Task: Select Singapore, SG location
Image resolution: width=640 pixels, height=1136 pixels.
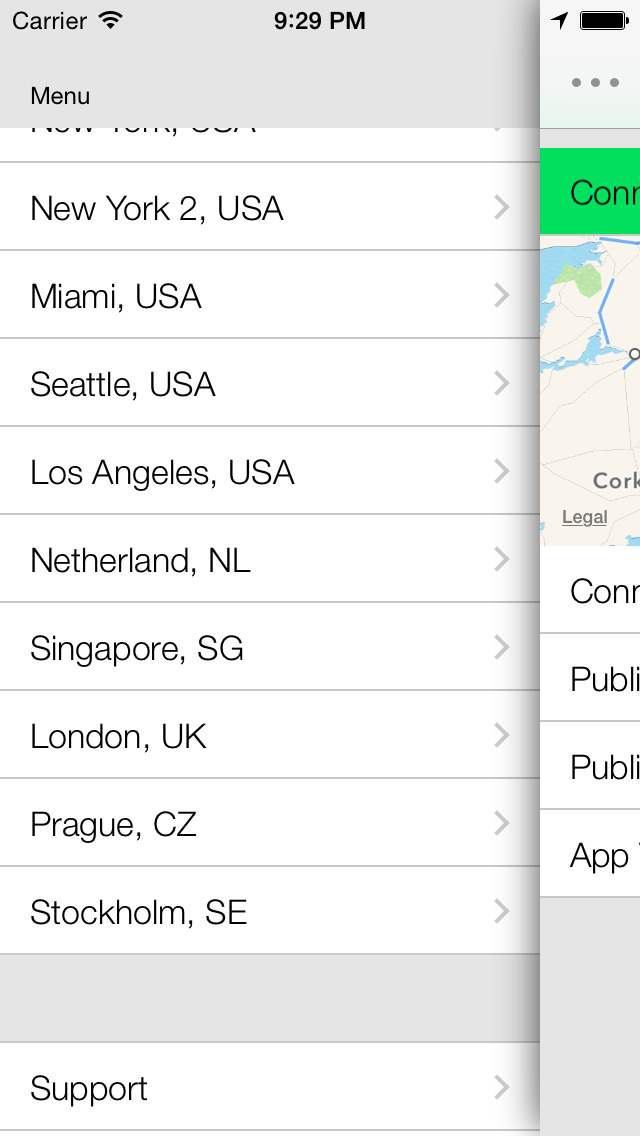Action: tap(268, 648)
